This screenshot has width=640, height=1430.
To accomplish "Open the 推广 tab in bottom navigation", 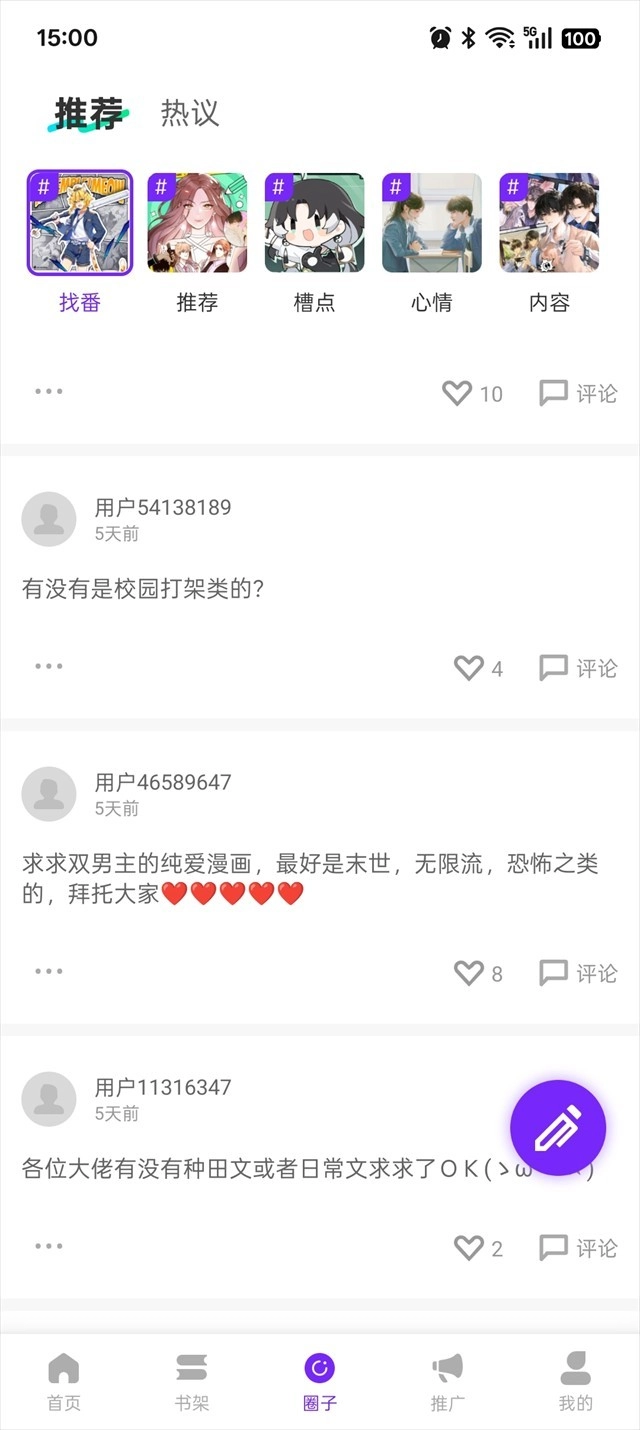I will point(447,1382).
